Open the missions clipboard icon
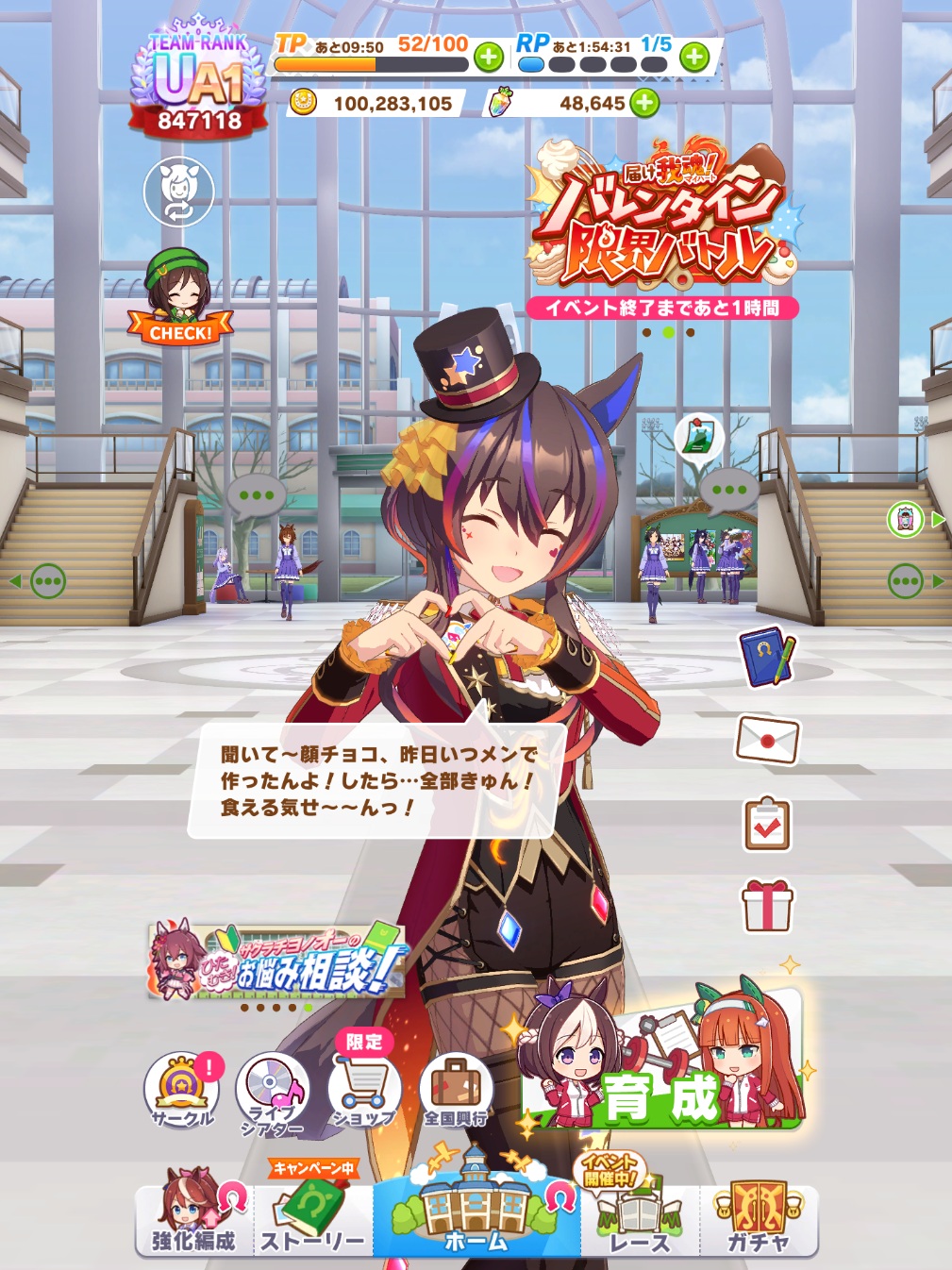 pyautogui.click(x=767, y=824)
